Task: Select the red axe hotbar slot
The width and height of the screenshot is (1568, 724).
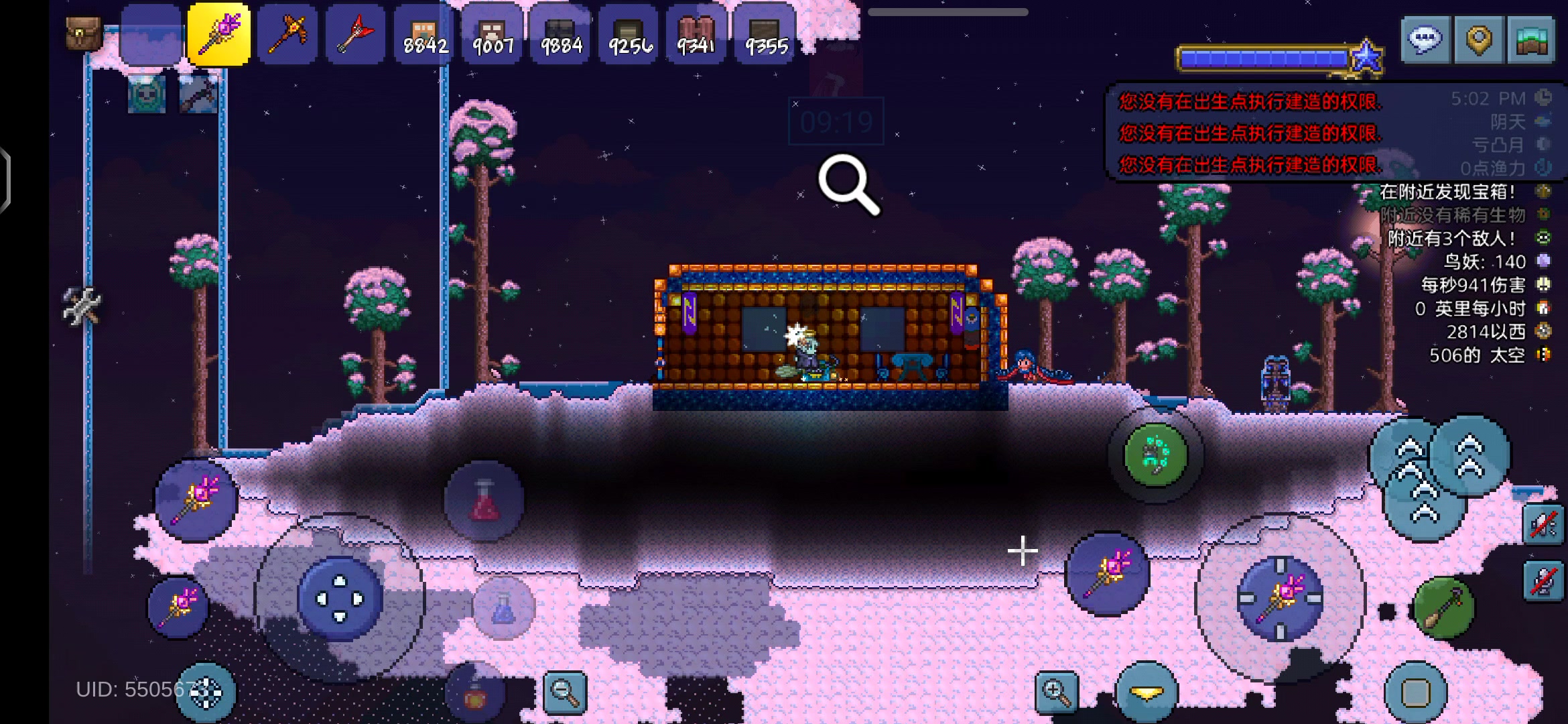Action: pos(356,34)
